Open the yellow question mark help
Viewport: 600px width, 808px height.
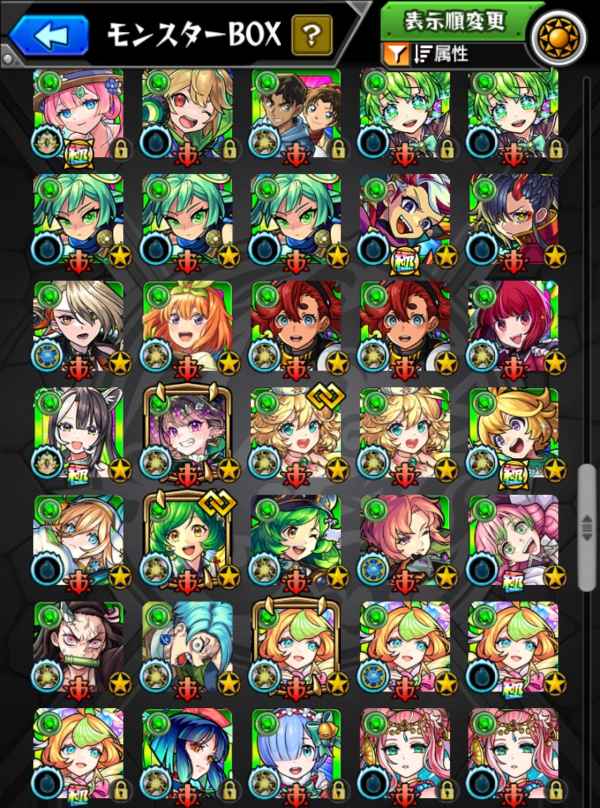point(312,35)
